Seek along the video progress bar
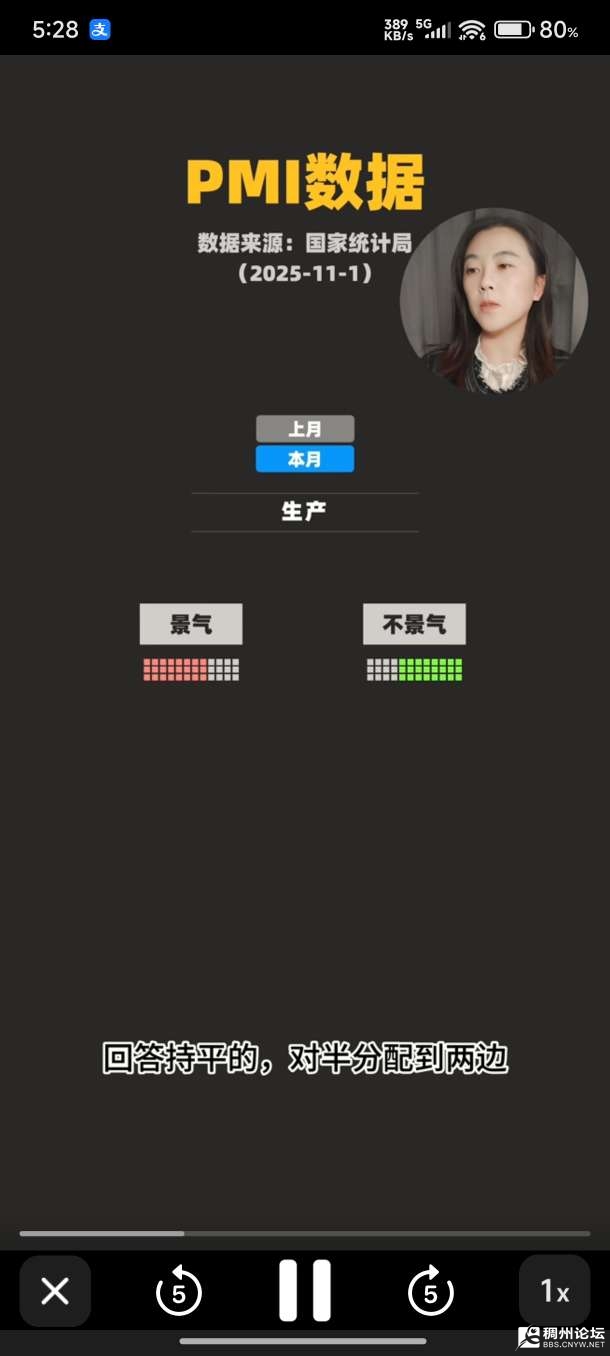610x1356 pixels. [x=305, y=1233]
